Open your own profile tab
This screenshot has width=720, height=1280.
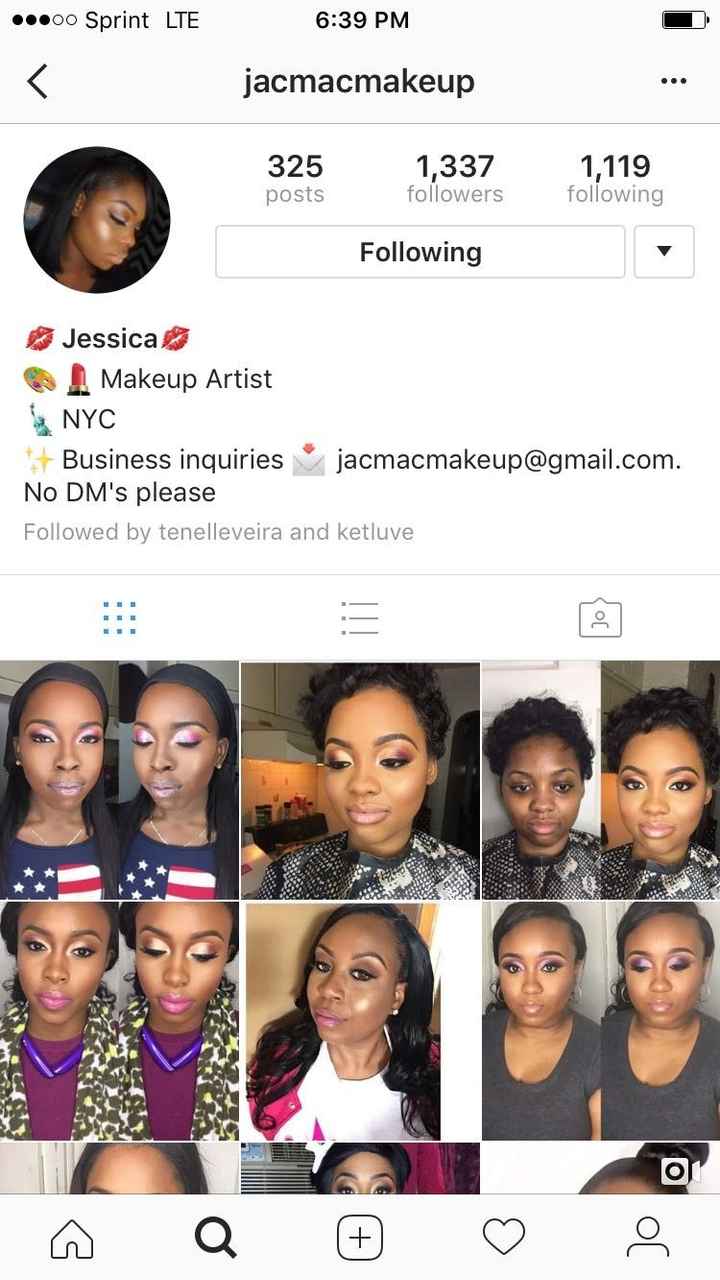click(648, 1236)
